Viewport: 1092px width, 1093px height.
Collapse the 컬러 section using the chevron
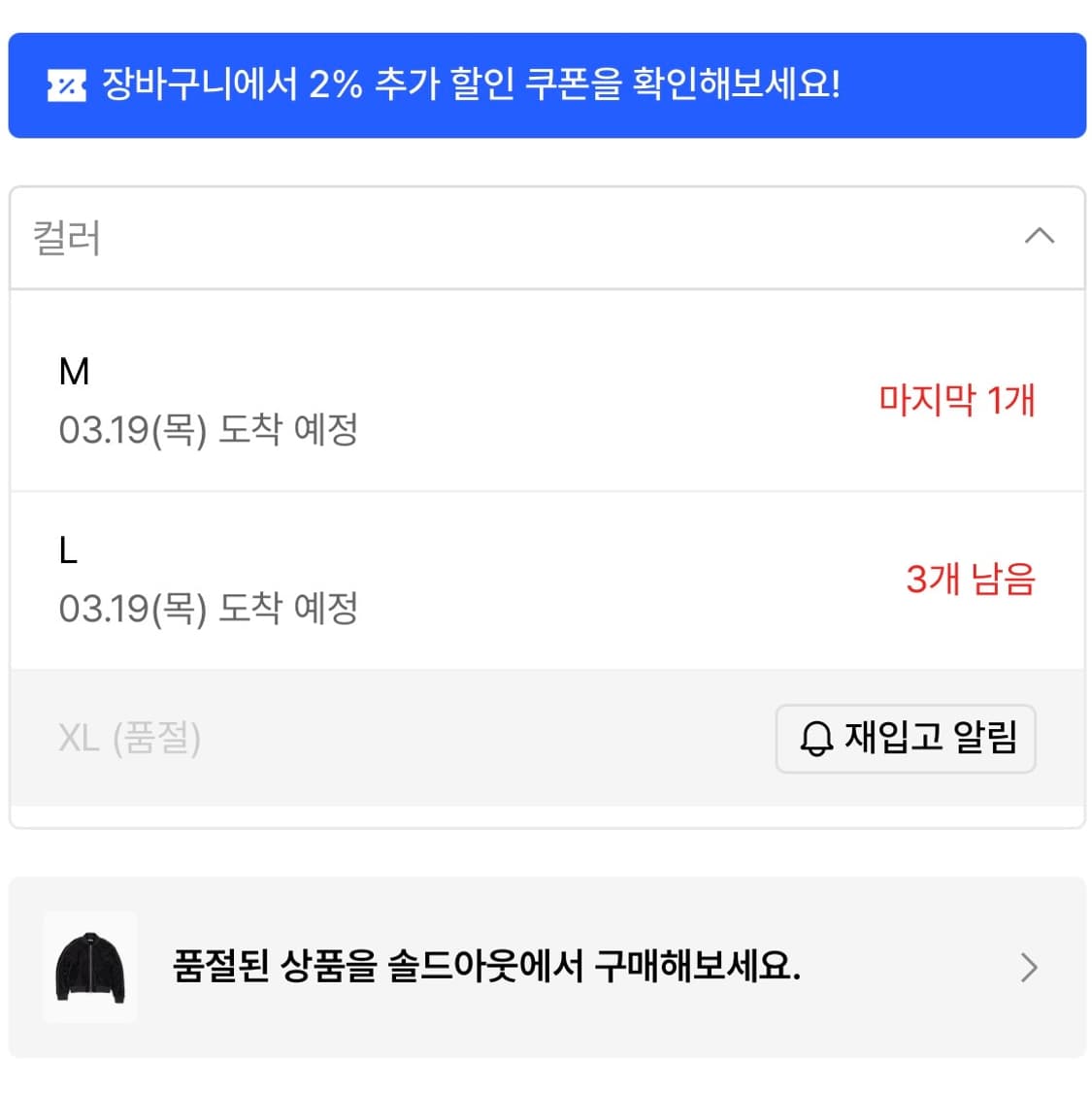1040,236
